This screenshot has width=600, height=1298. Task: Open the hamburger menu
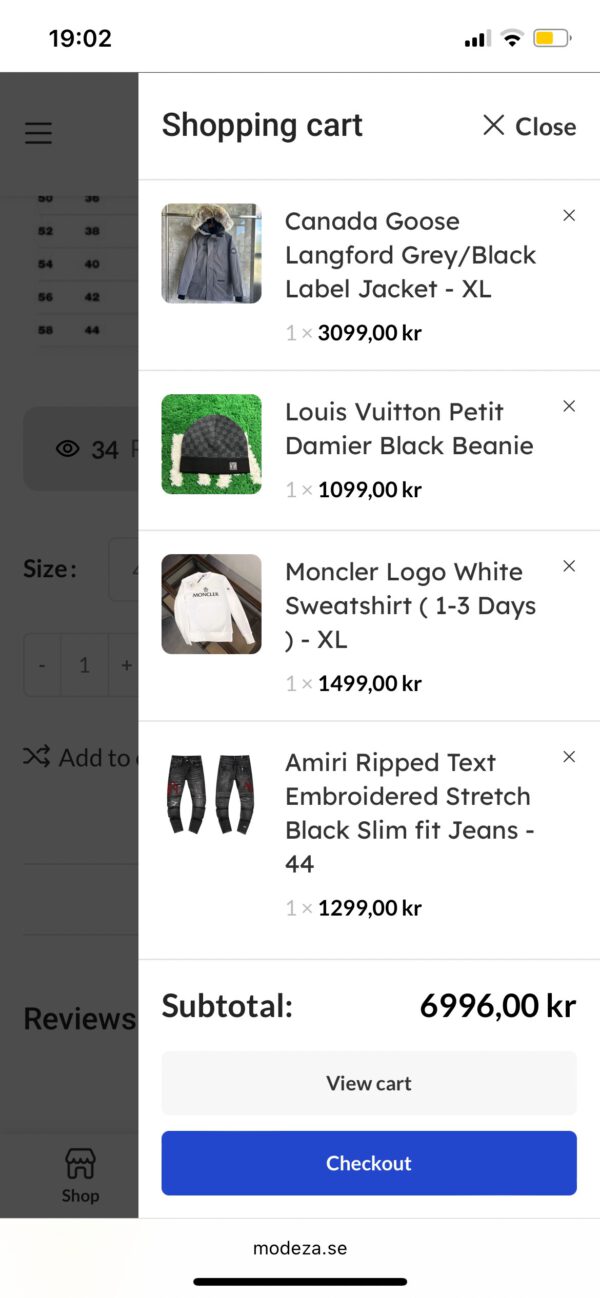[38, 133]
